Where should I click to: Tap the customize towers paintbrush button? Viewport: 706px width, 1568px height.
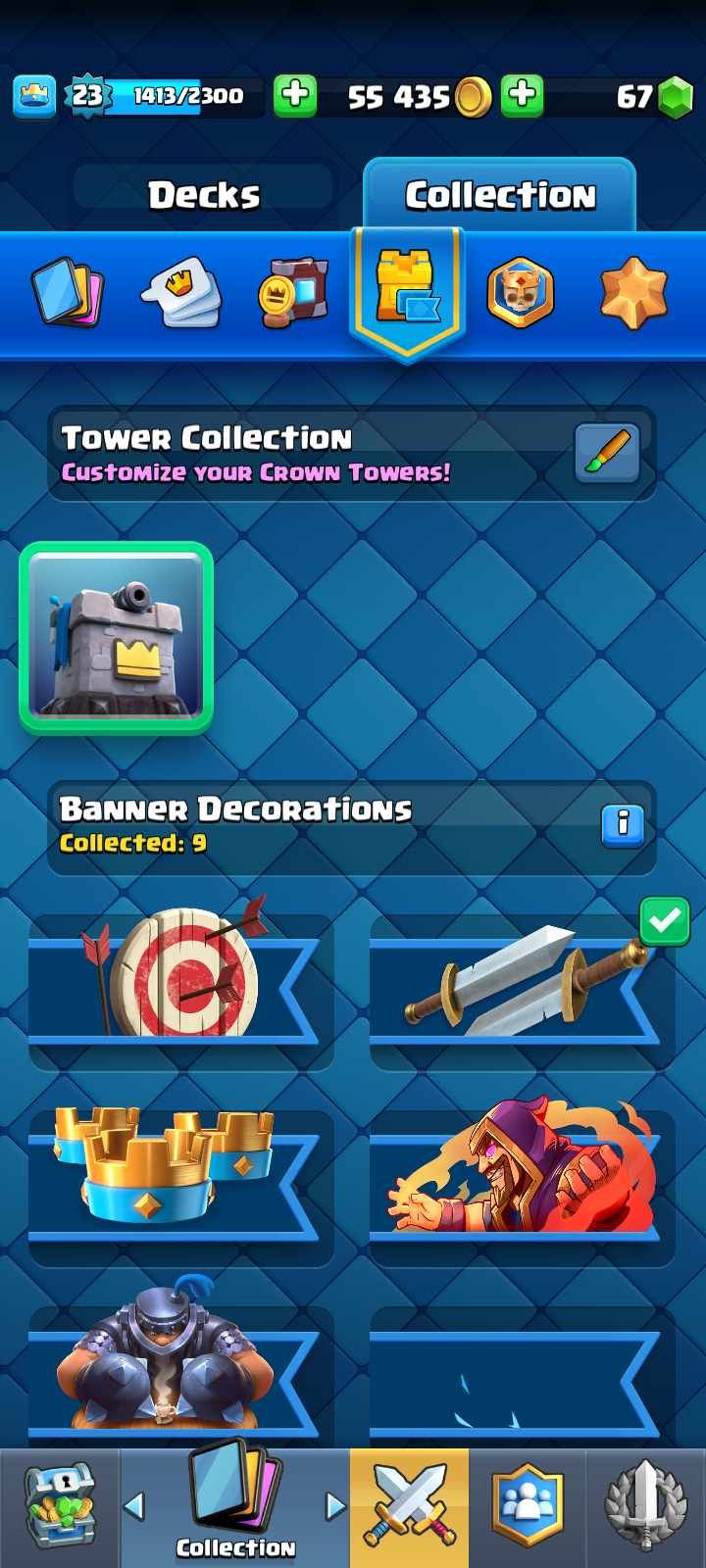606,453
